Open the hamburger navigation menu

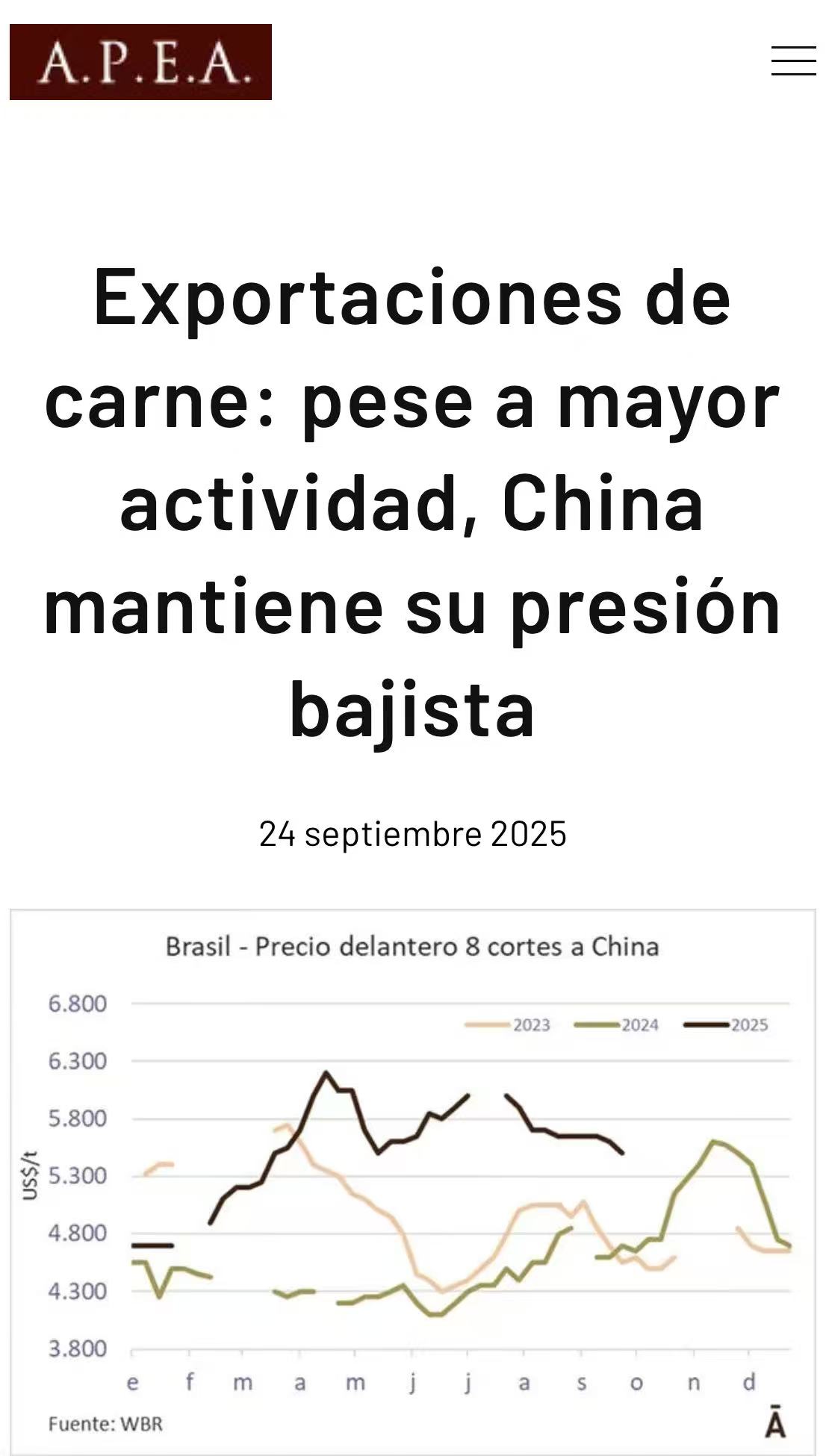(x=792, y=61)
